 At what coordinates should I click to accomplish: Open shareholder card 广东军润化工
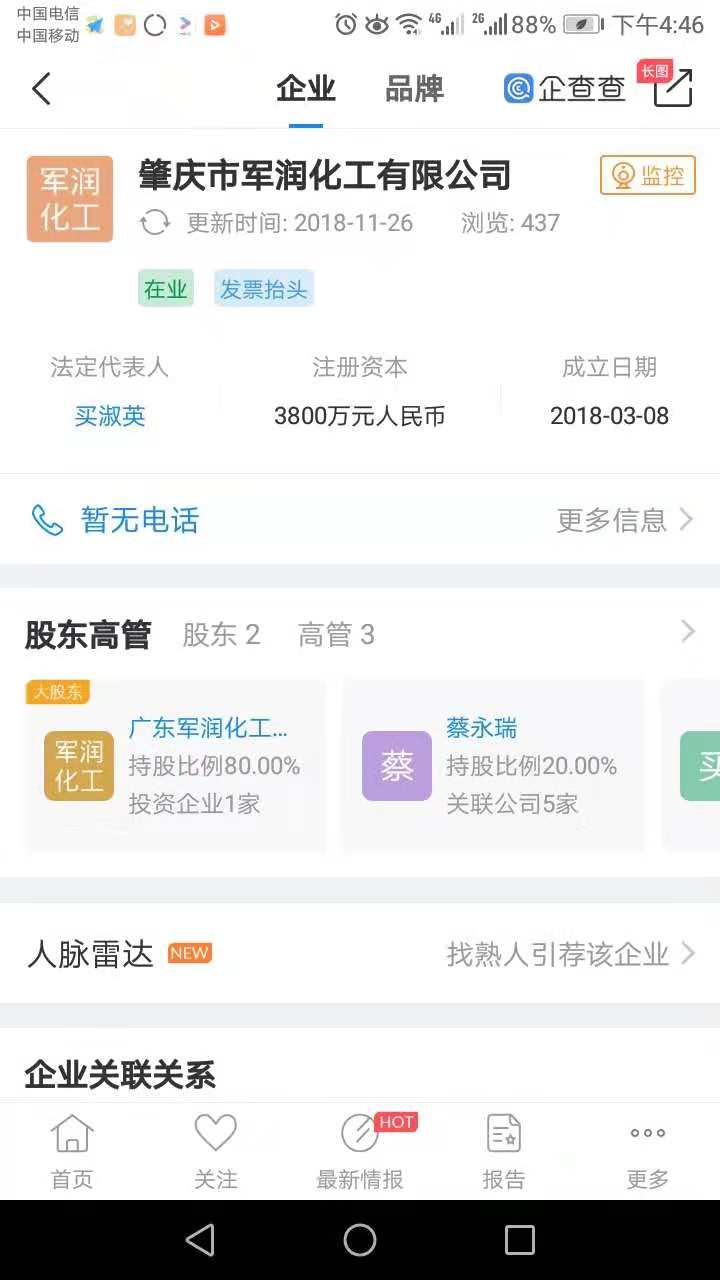point(176,766)
